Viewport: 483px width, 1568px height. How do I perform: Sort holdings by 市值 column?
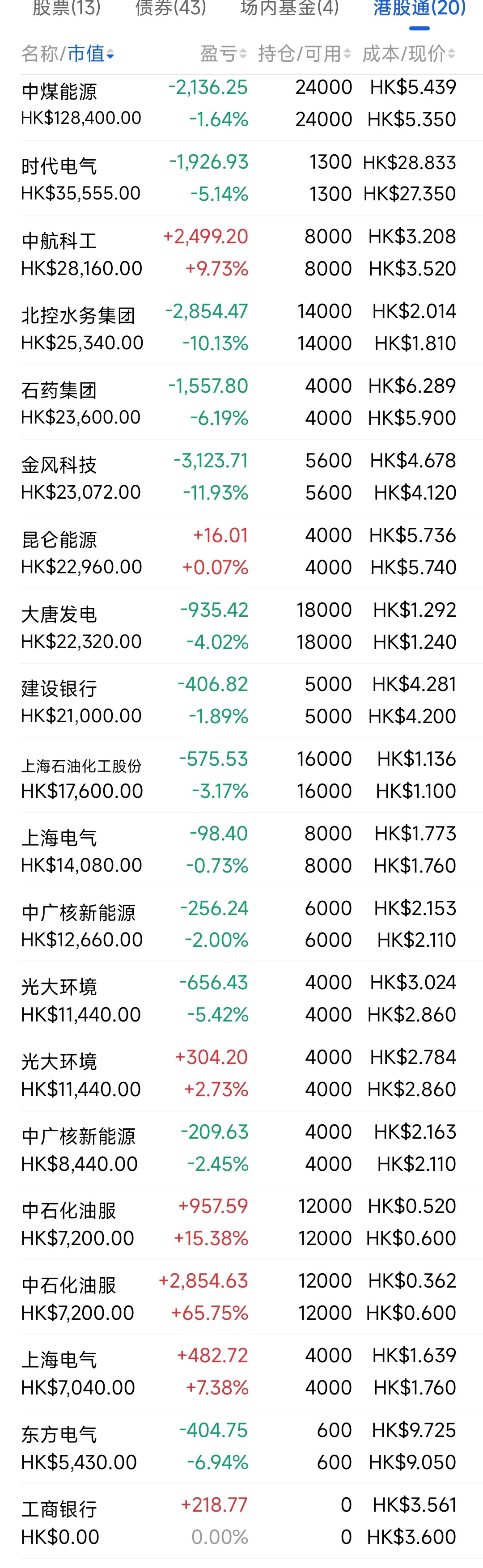[x=90, y=54]
